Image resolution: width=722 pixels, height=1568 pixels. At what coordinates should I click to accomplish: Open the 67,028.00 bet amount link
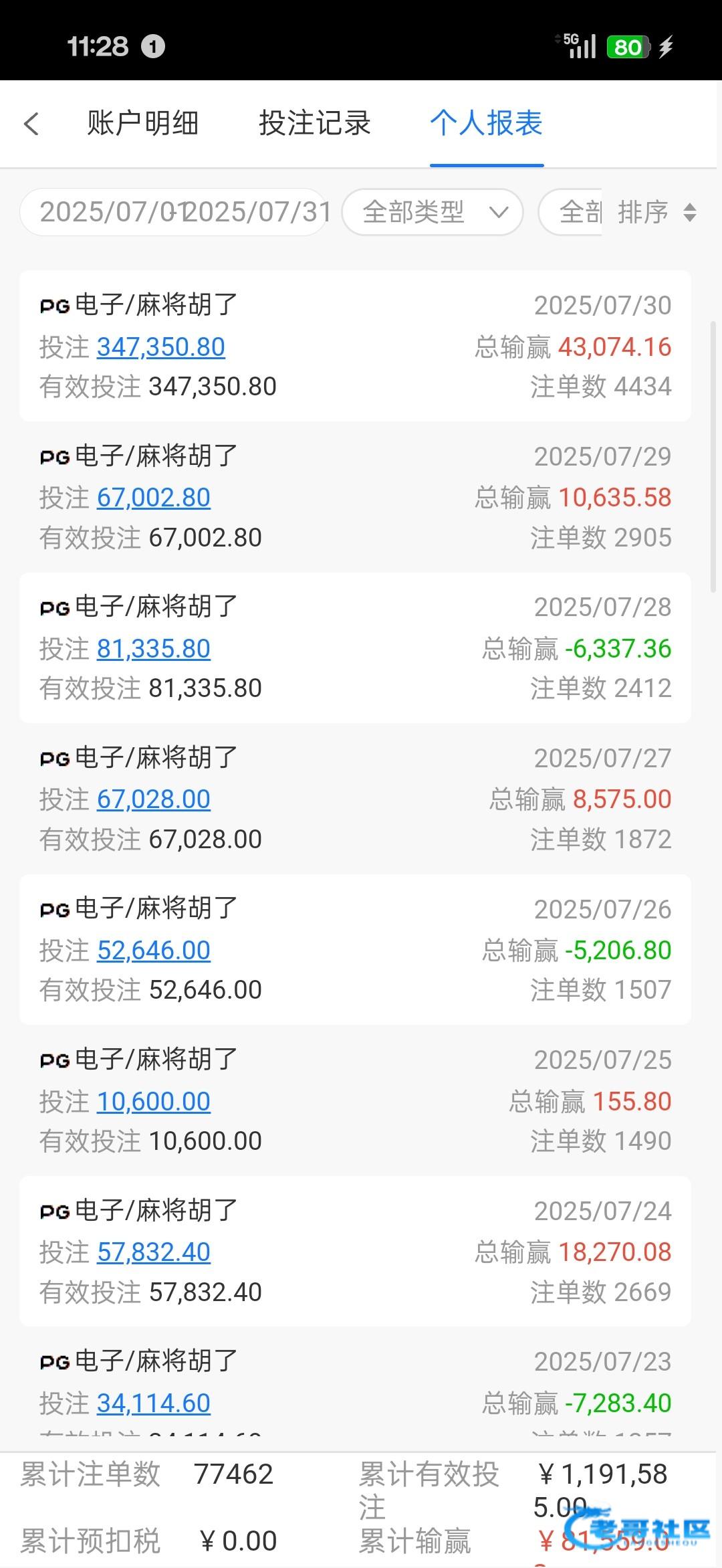coord(153,799)
